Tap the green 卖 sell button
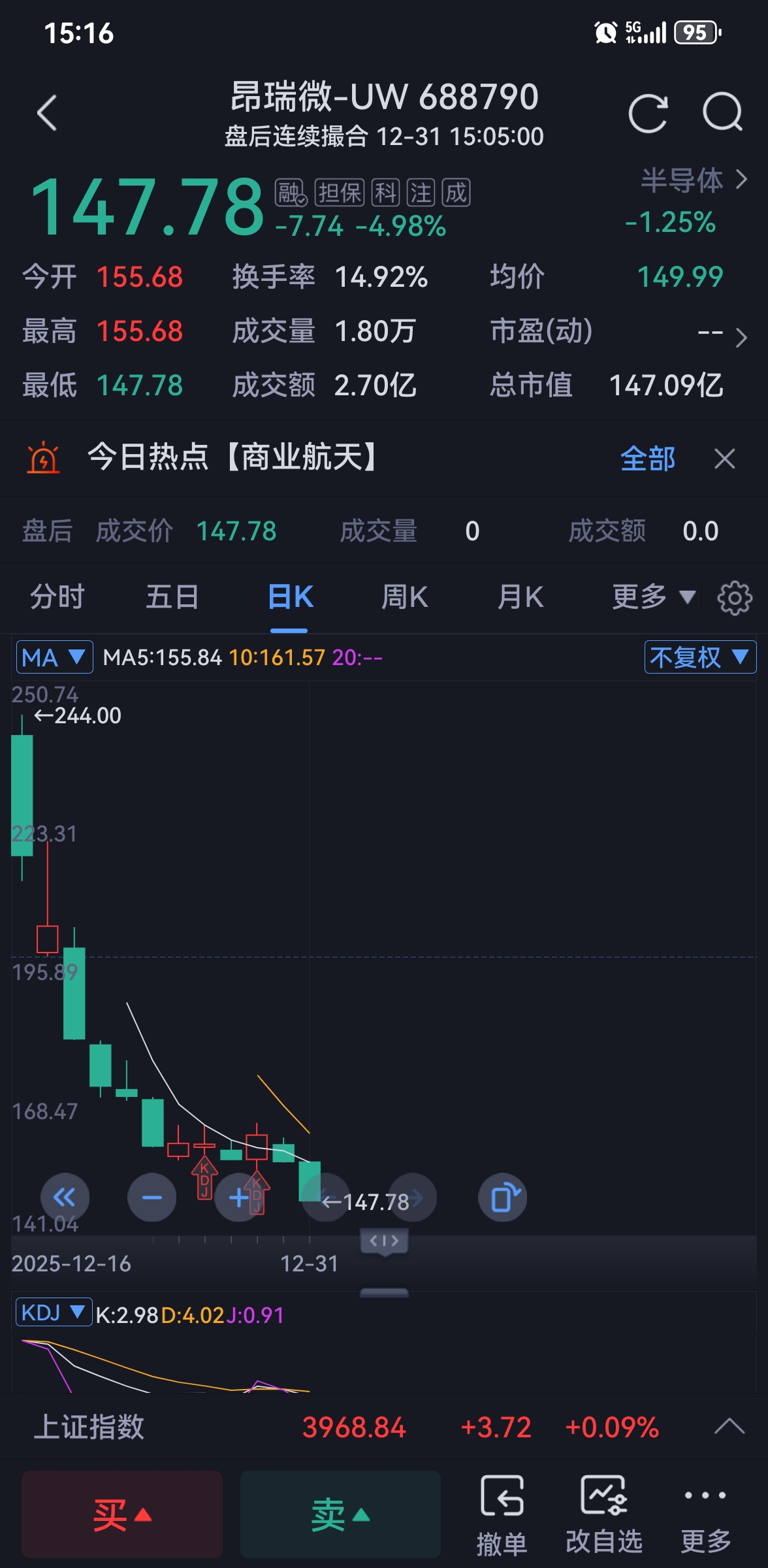Screen dimensions: 768x1568 click(x=340, y=1514)
